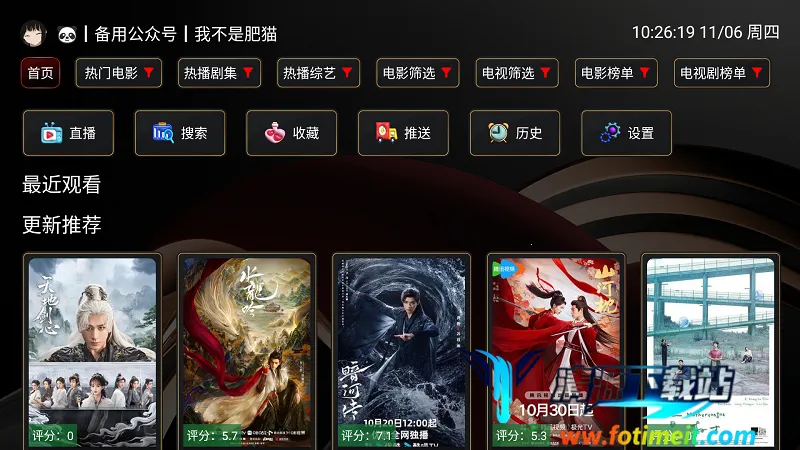The width and height of the screenshot is (800, 450).
Task: Open the 电影筛选 filter tab
Action: click(x=417, y=73)
